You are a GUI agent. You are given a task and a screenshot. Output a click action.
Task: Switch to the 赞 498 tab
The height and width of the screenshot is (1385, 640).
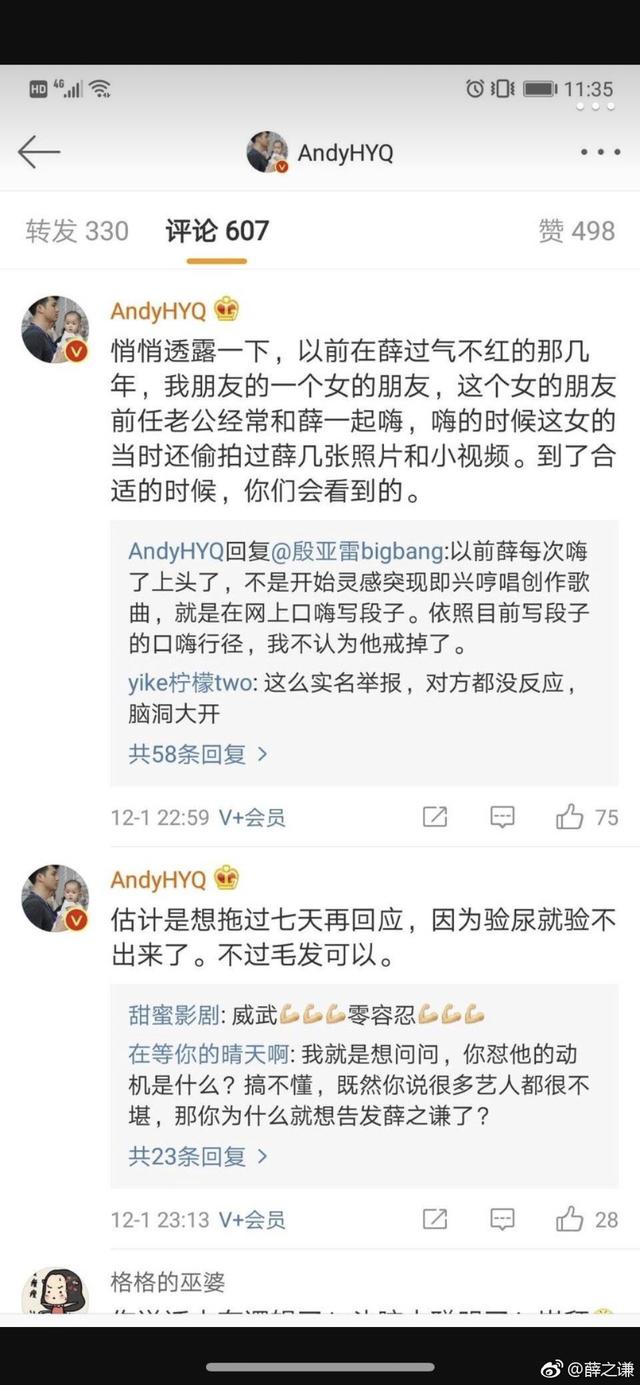[577, 231]
